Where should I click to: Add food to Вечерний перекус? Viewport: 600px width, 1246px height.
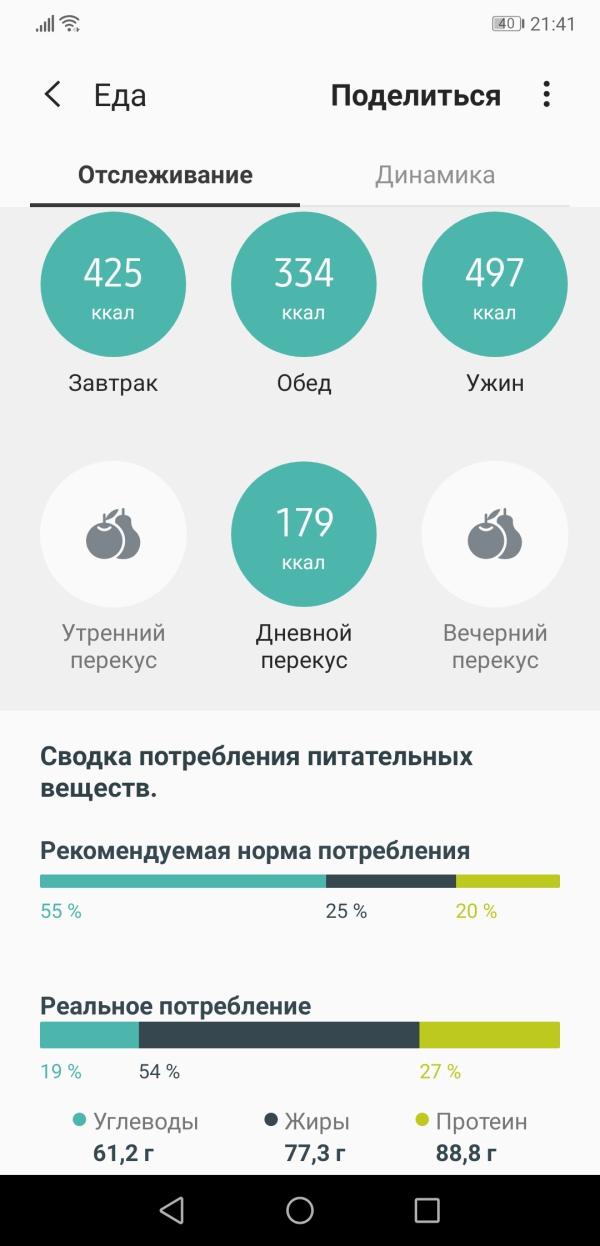click(x=495, y=534)
